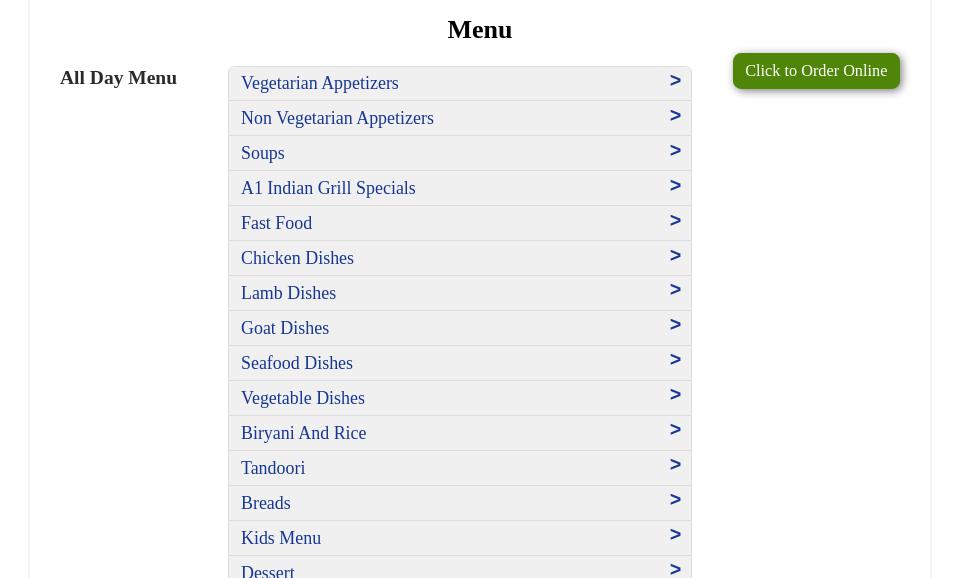Image resolution: width=960 pixels, height=578 pixels.
Task: Open Biryani And Rice section
Action: click(x=459, y=433)
